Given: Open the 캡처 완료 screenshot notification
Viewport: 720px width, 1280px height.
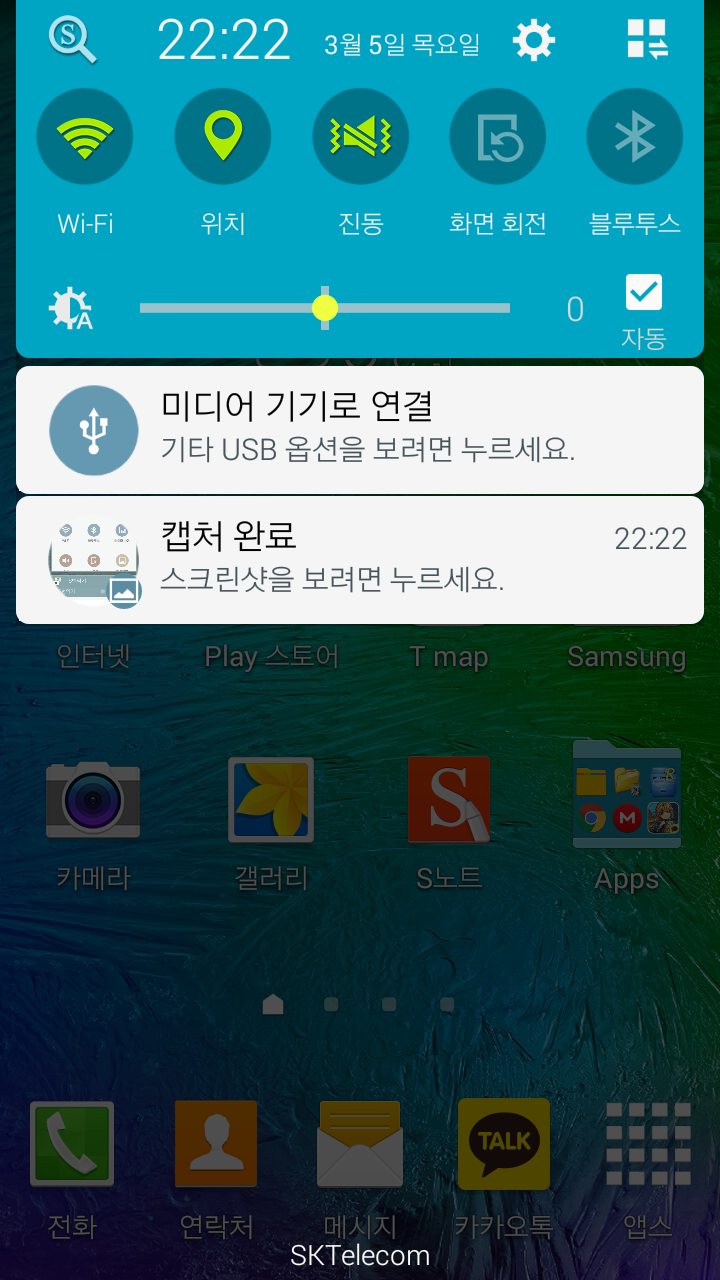Looking at the screenshot, I should point(360,560).
